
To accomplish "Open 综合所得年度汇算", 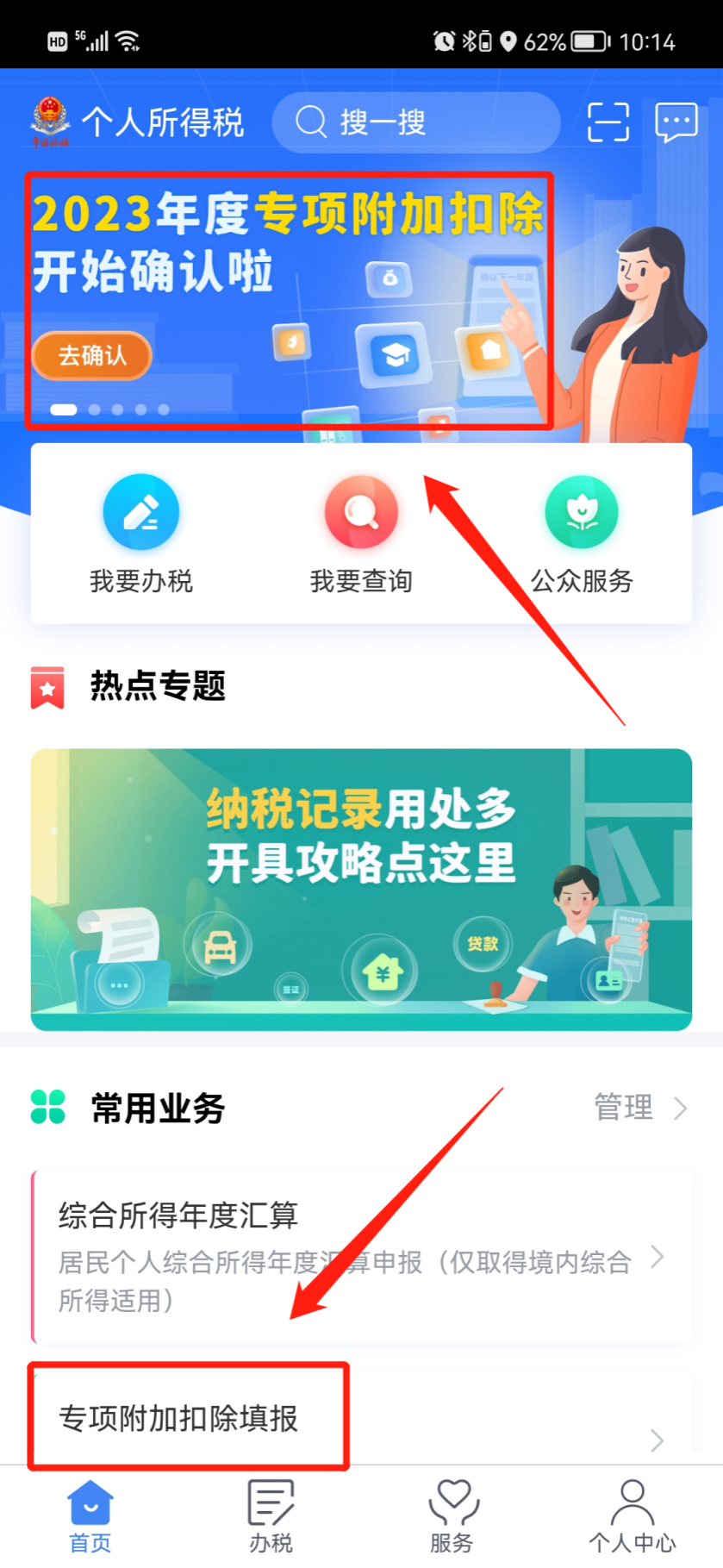I will pos(361,1256).
